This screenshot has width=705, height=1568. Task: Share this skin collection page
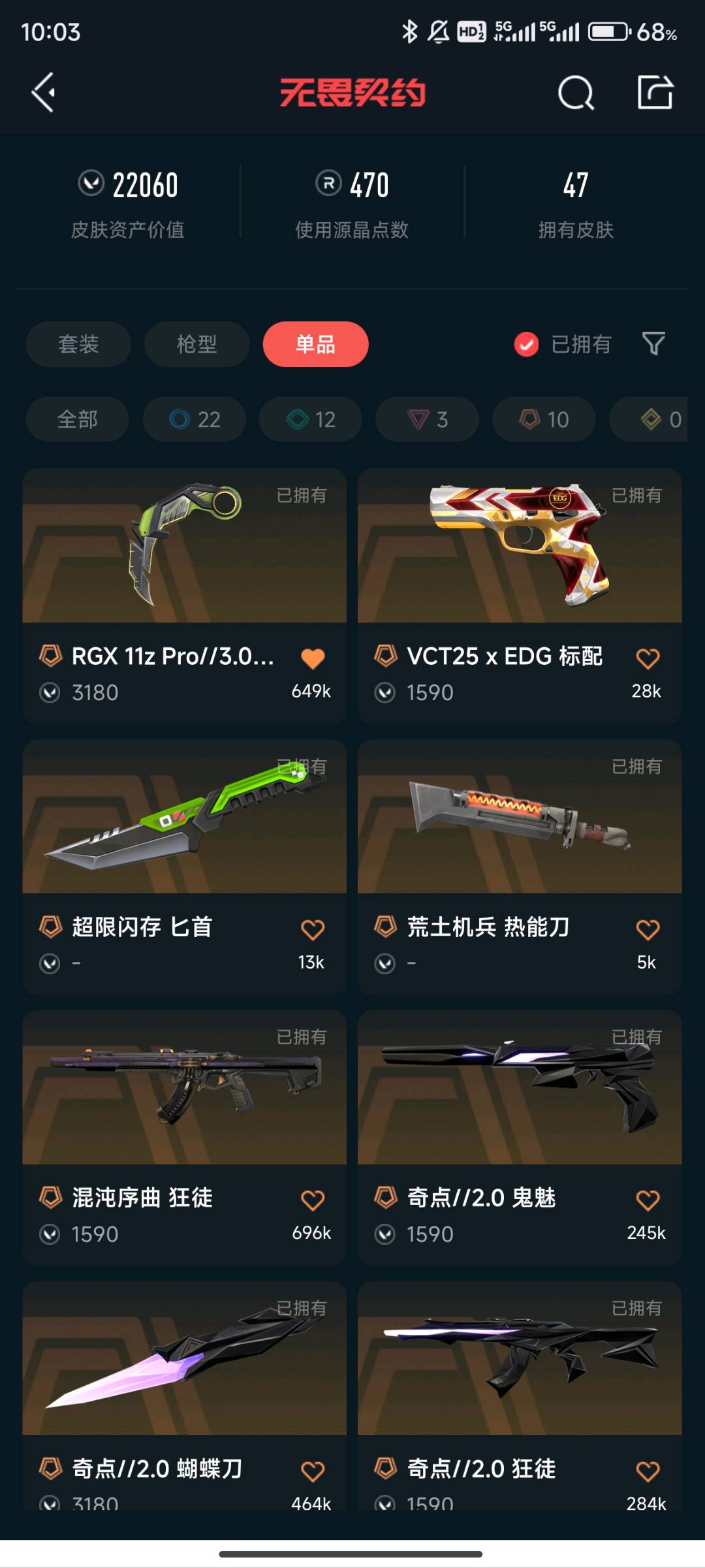click(655, 93)
